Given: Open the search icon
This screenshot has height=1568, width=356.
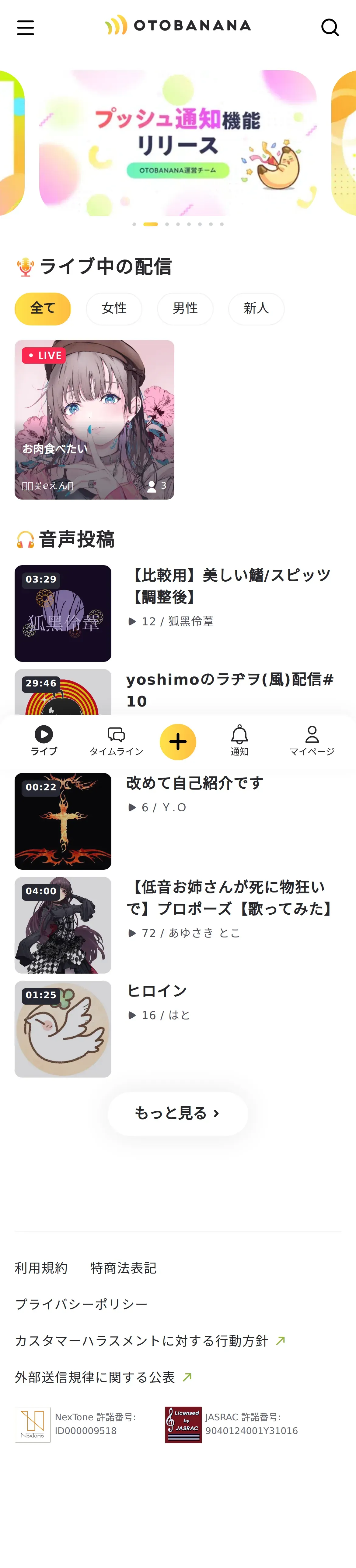Looking at the screenshot, I should 330,27.
